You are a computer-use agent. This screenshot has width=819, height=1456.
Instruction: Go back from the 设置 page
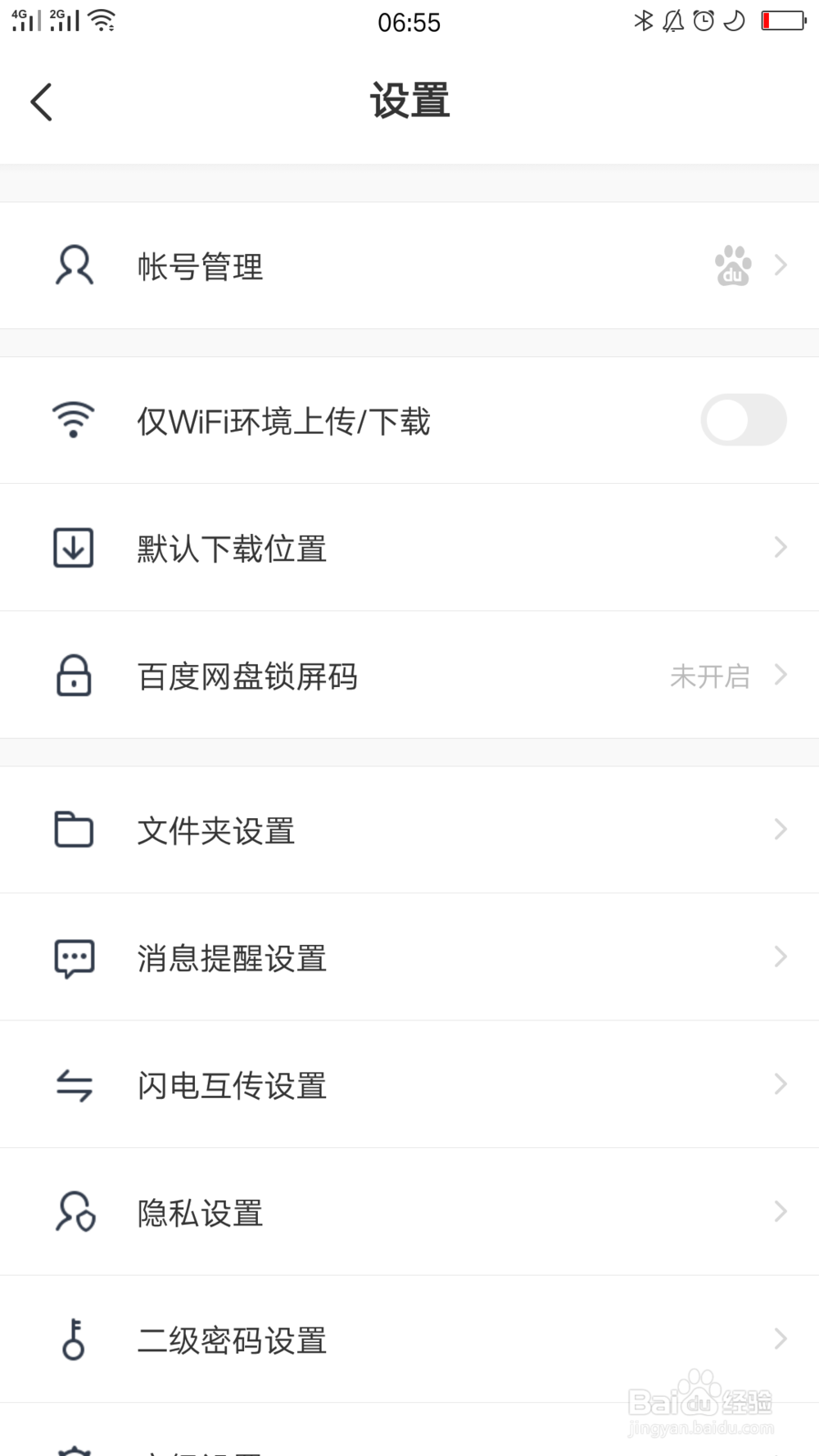[x=41, y=102]
